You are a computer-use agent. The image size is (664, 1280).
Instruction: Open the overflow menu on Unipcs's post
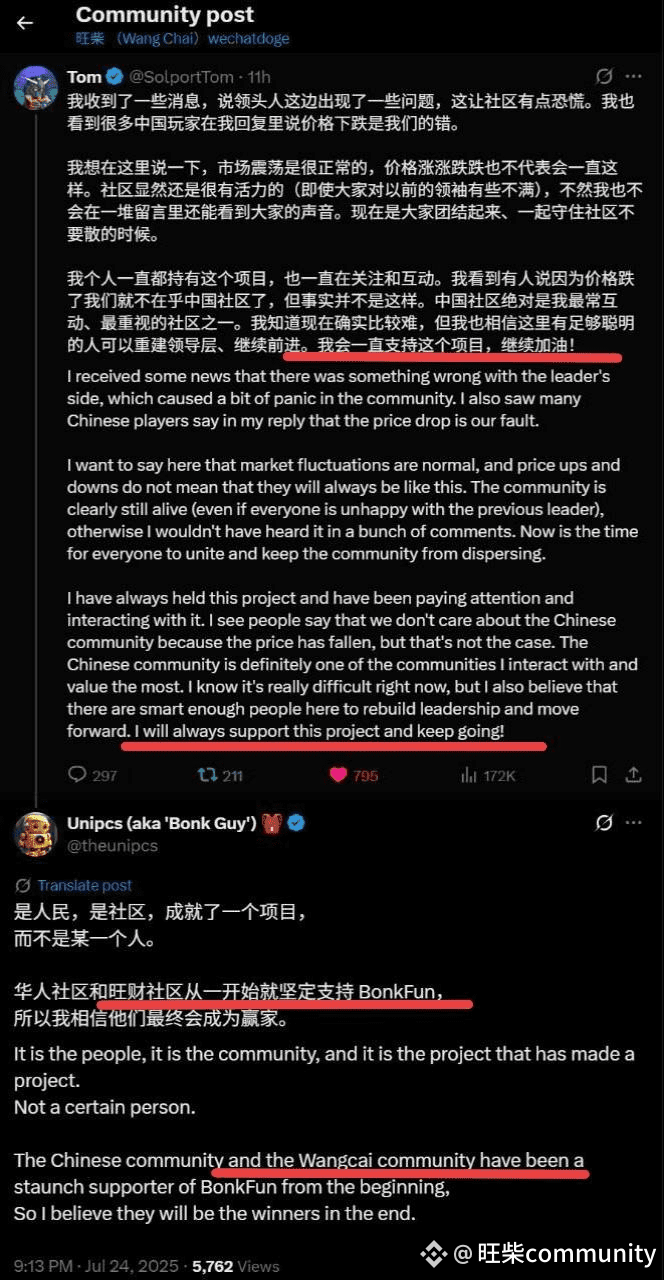pos(633,823)
